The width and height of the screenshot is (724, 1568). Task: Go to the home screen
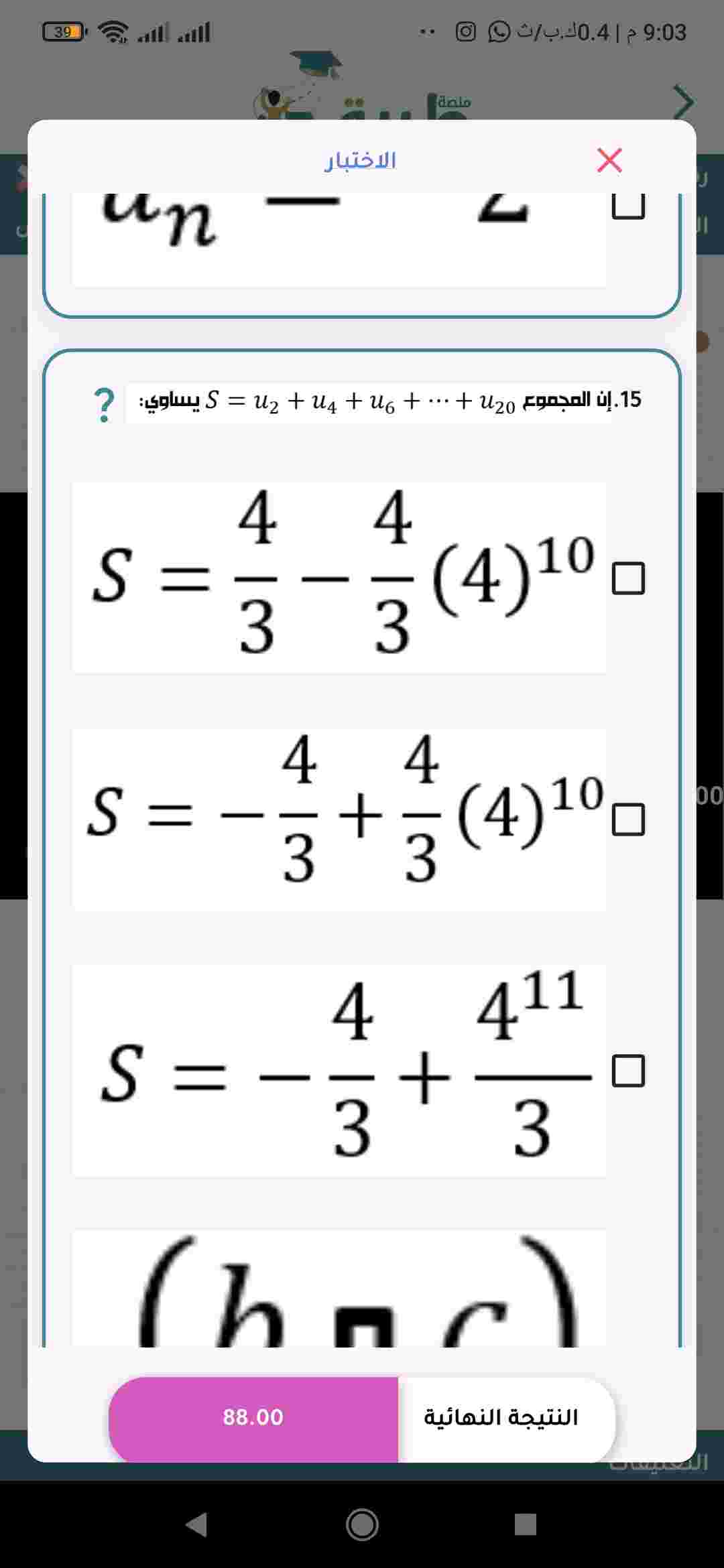[362, 1524]
